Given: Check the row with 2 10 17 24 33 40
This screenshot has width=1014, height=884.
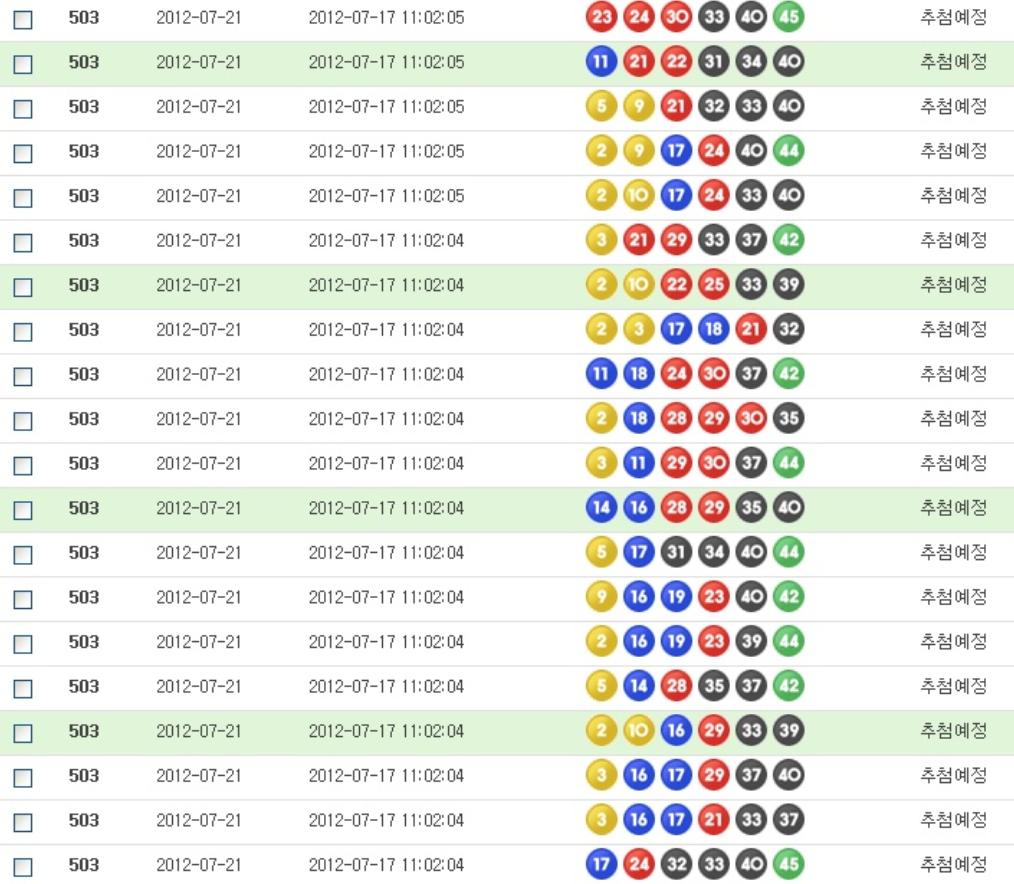Looking at the screenshot, I should click(x=23, y=198).
